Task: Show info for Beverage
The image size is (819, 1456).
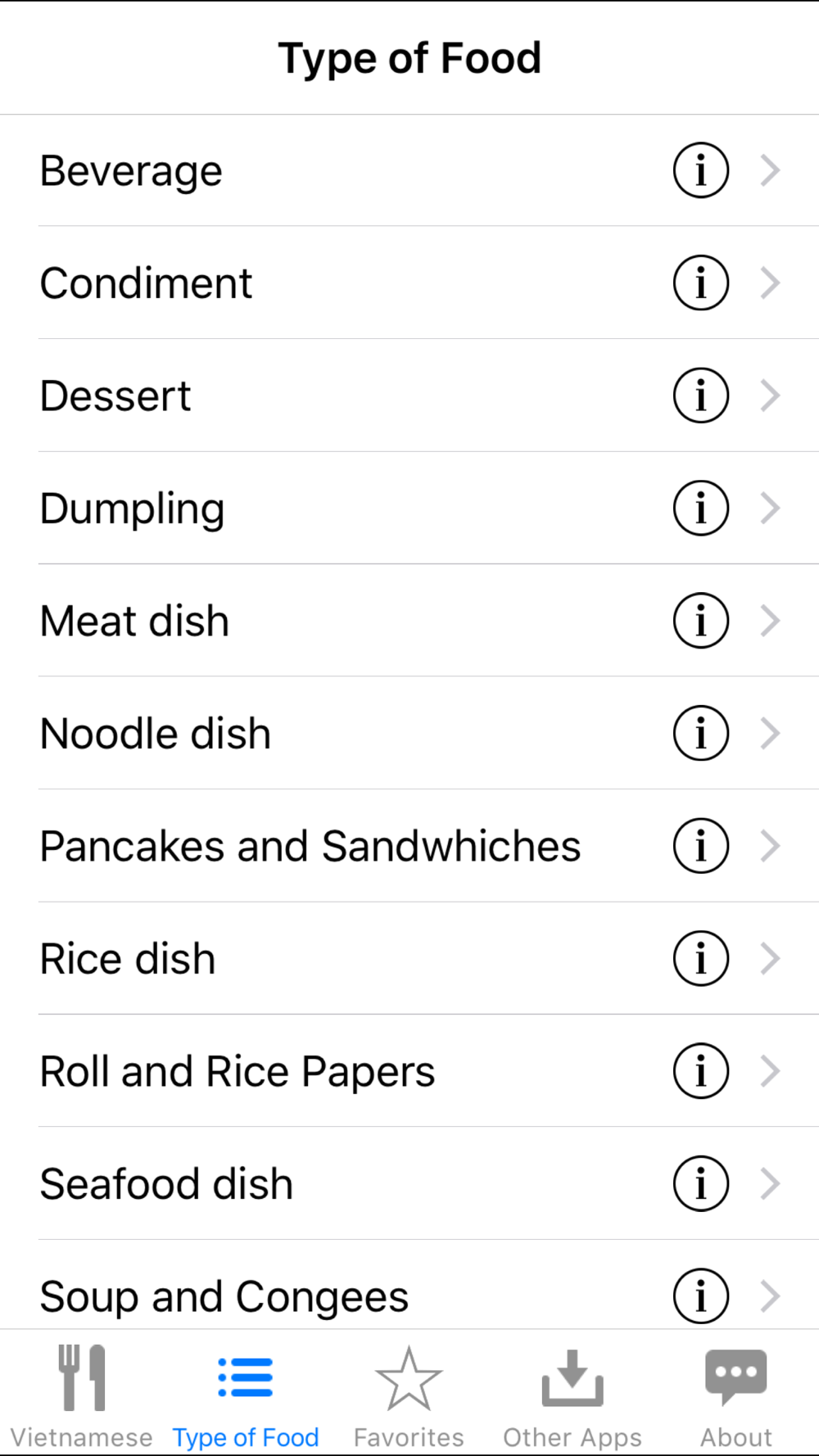Action: [x=700, y=171]
